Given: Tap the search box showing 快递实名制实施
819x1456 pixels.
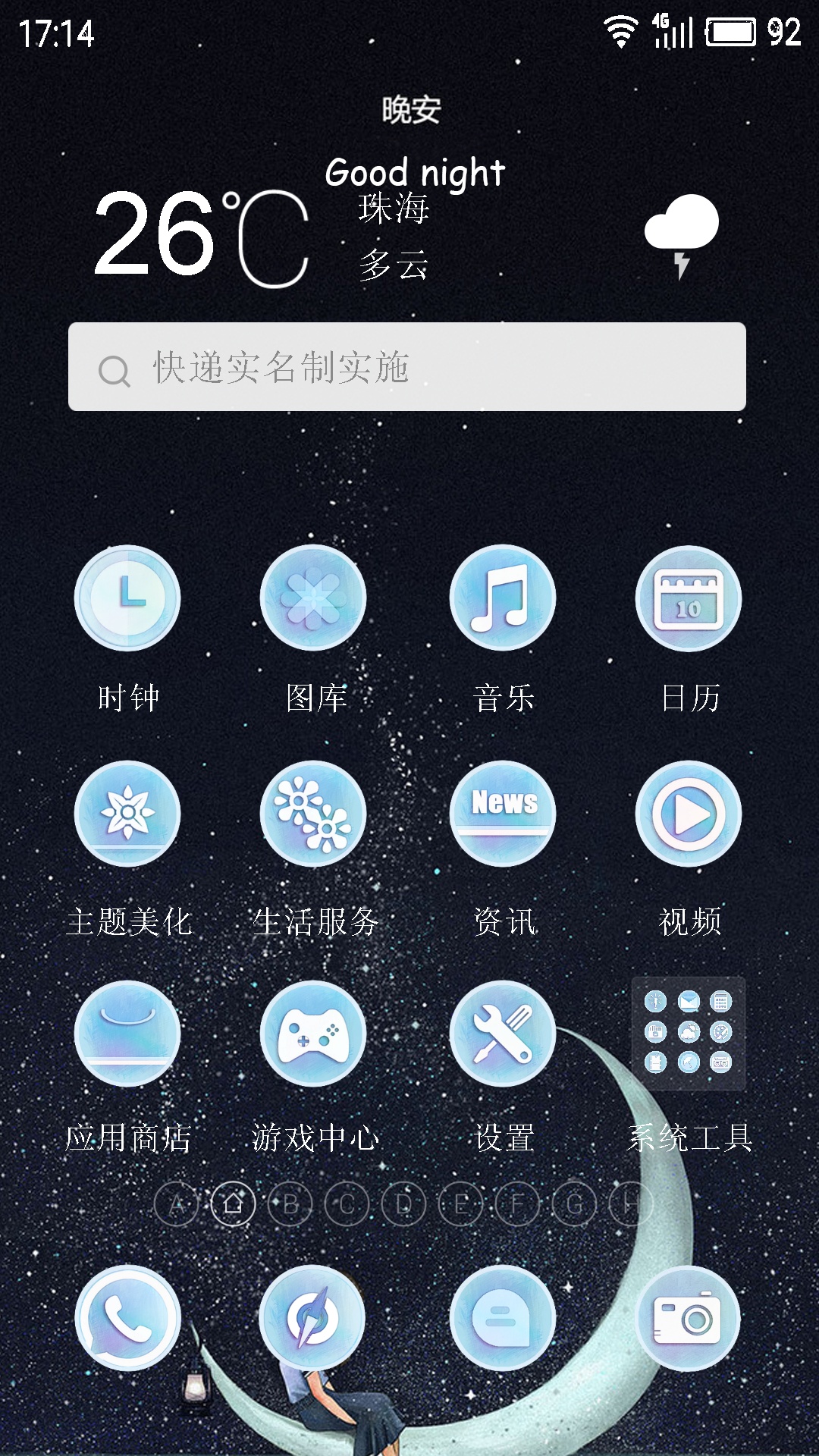Looking at the screenshot, I should tap(407, 367).
